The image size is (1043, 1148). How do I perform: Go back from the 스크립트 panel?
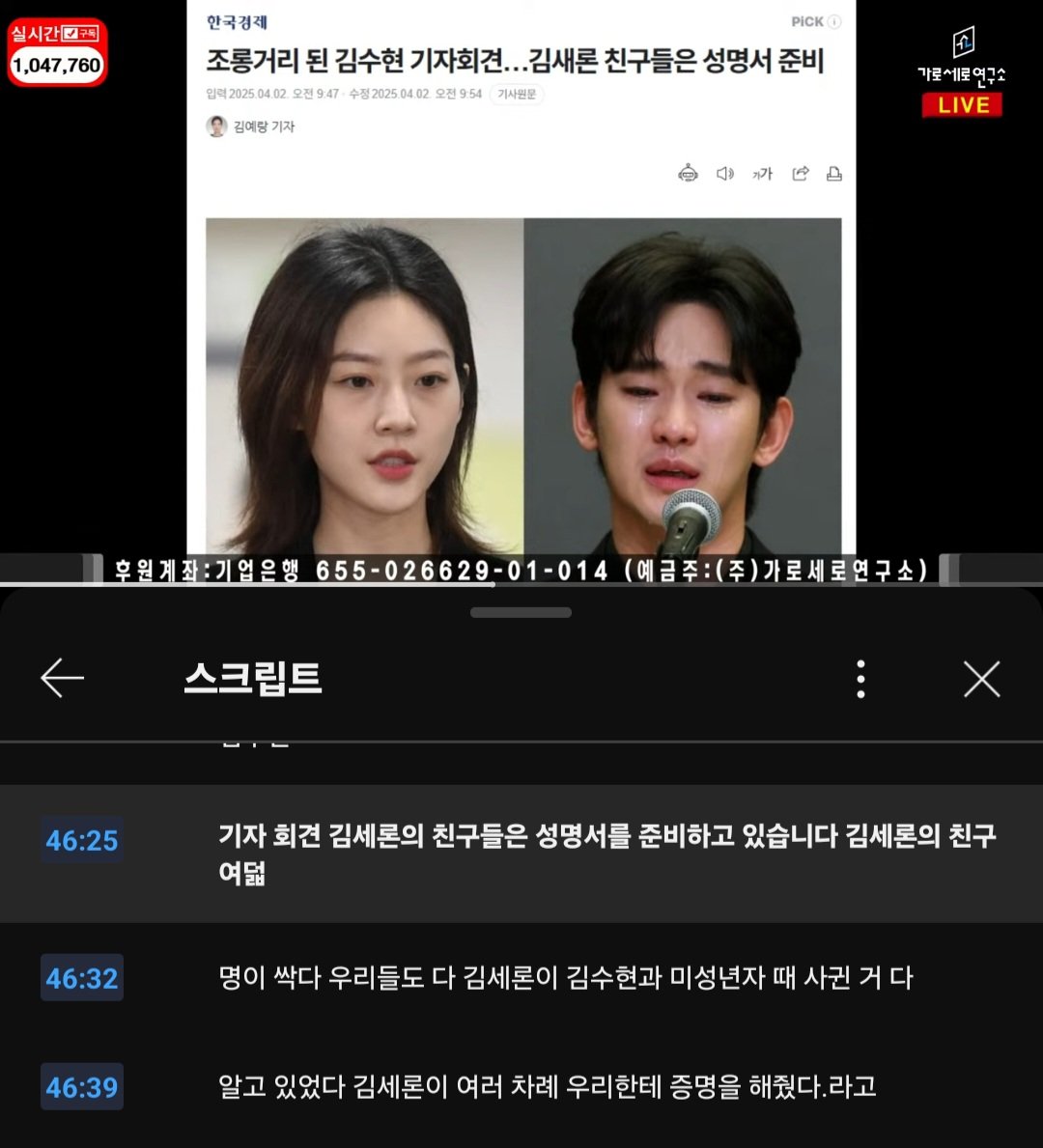coord(63,679)
